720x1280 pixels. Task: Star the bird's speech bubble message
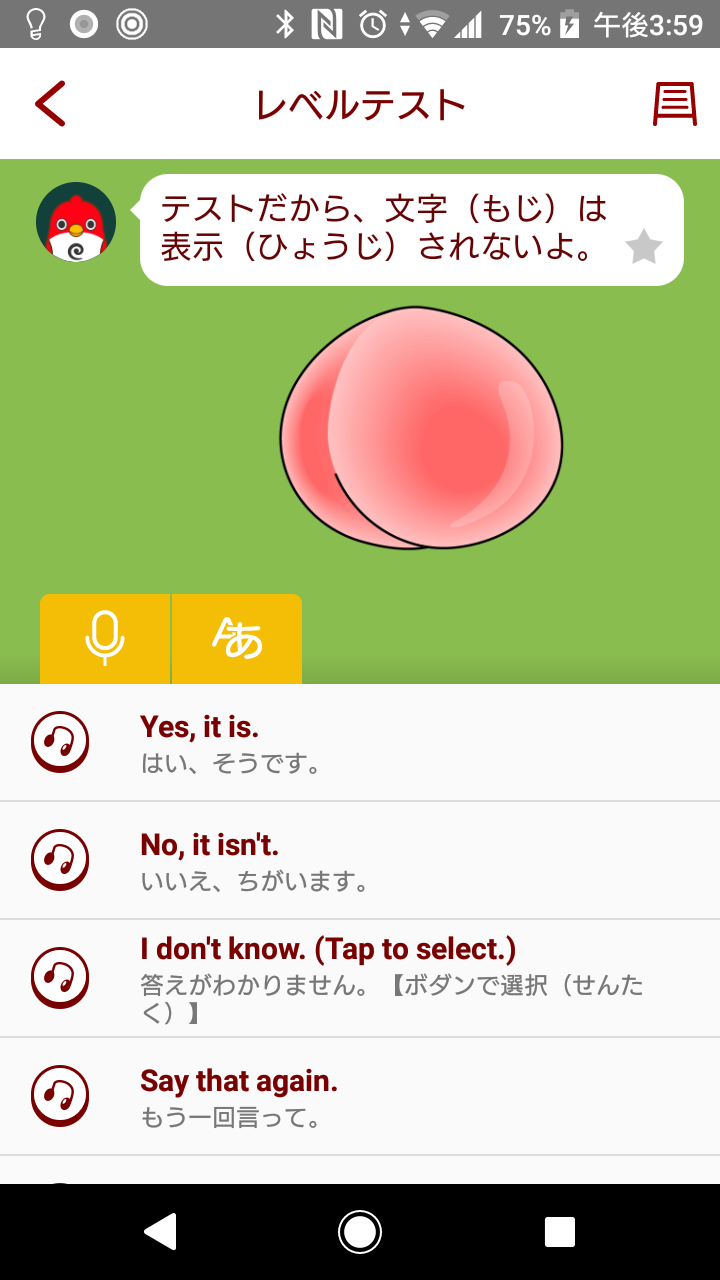point(643,246)
